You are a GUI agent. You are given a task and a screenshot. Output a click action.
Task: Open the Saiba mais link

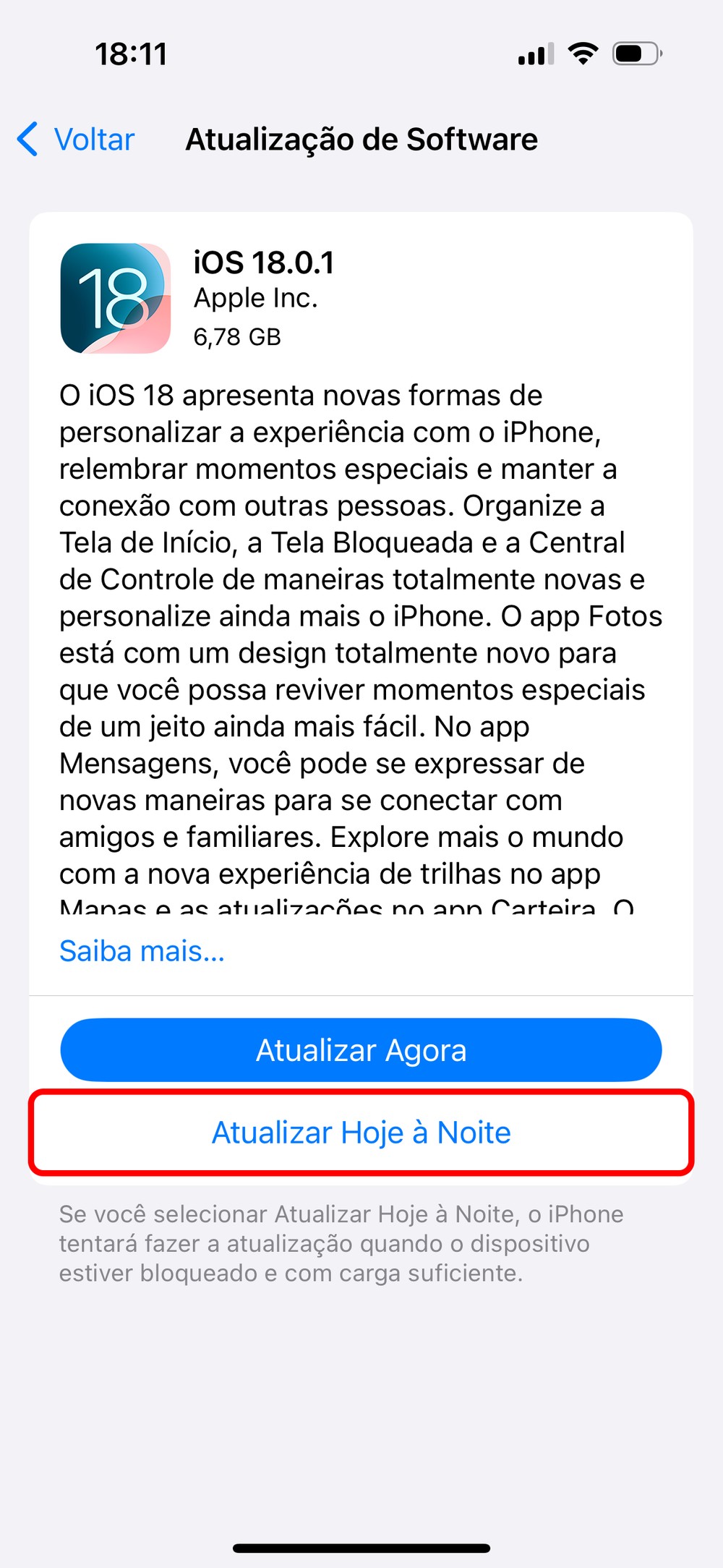point(142,951)
